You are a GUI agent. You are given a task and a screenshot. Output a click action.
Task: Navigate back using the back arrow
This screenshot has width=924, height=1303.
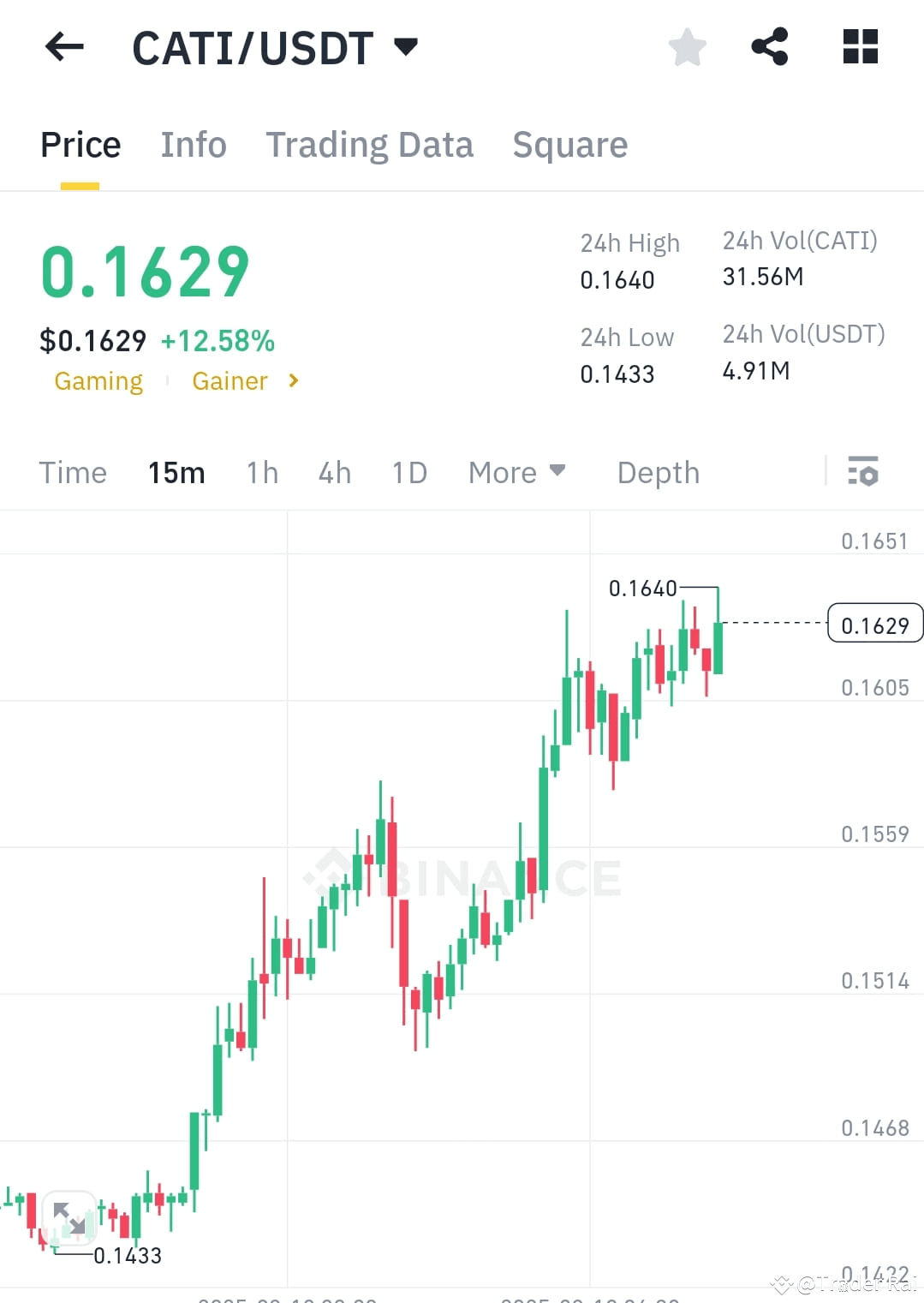click(x=63, y=47)
